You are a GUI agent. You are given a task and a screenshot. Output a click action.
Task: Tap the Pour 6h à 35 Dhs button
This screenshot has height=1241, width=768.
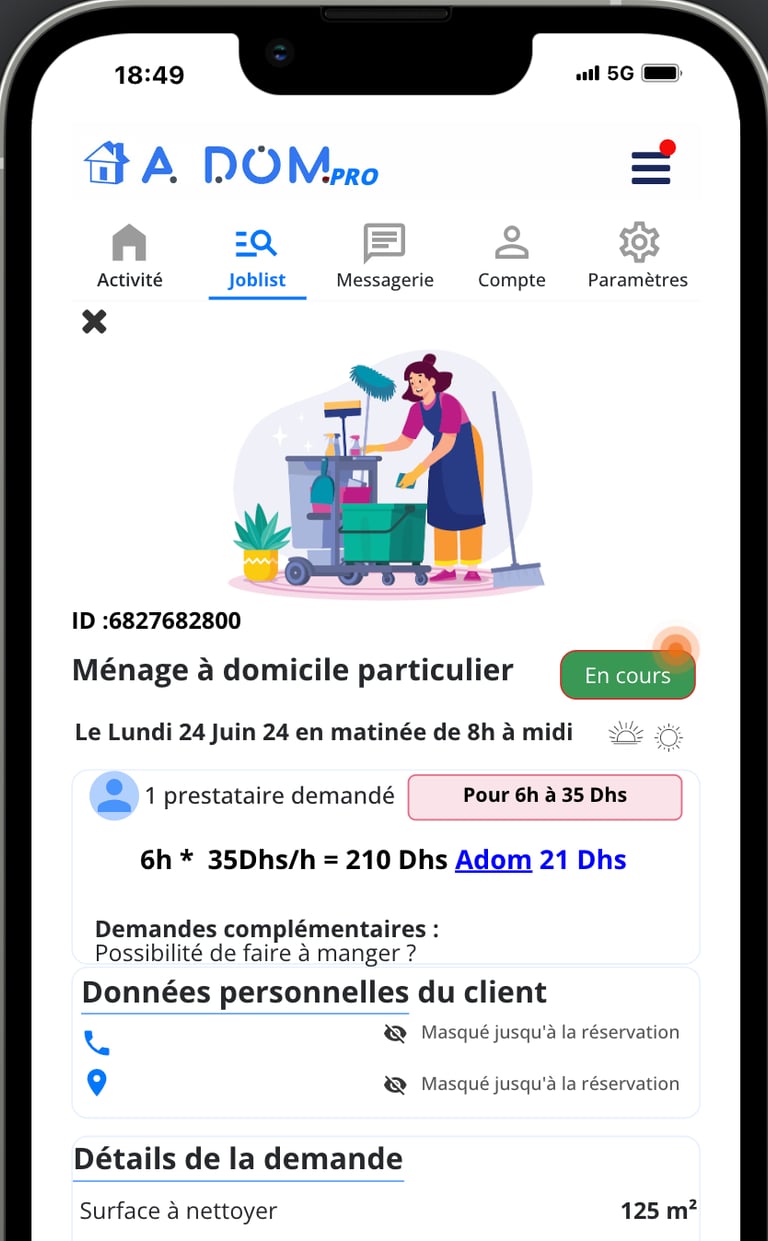pos(545,797)
